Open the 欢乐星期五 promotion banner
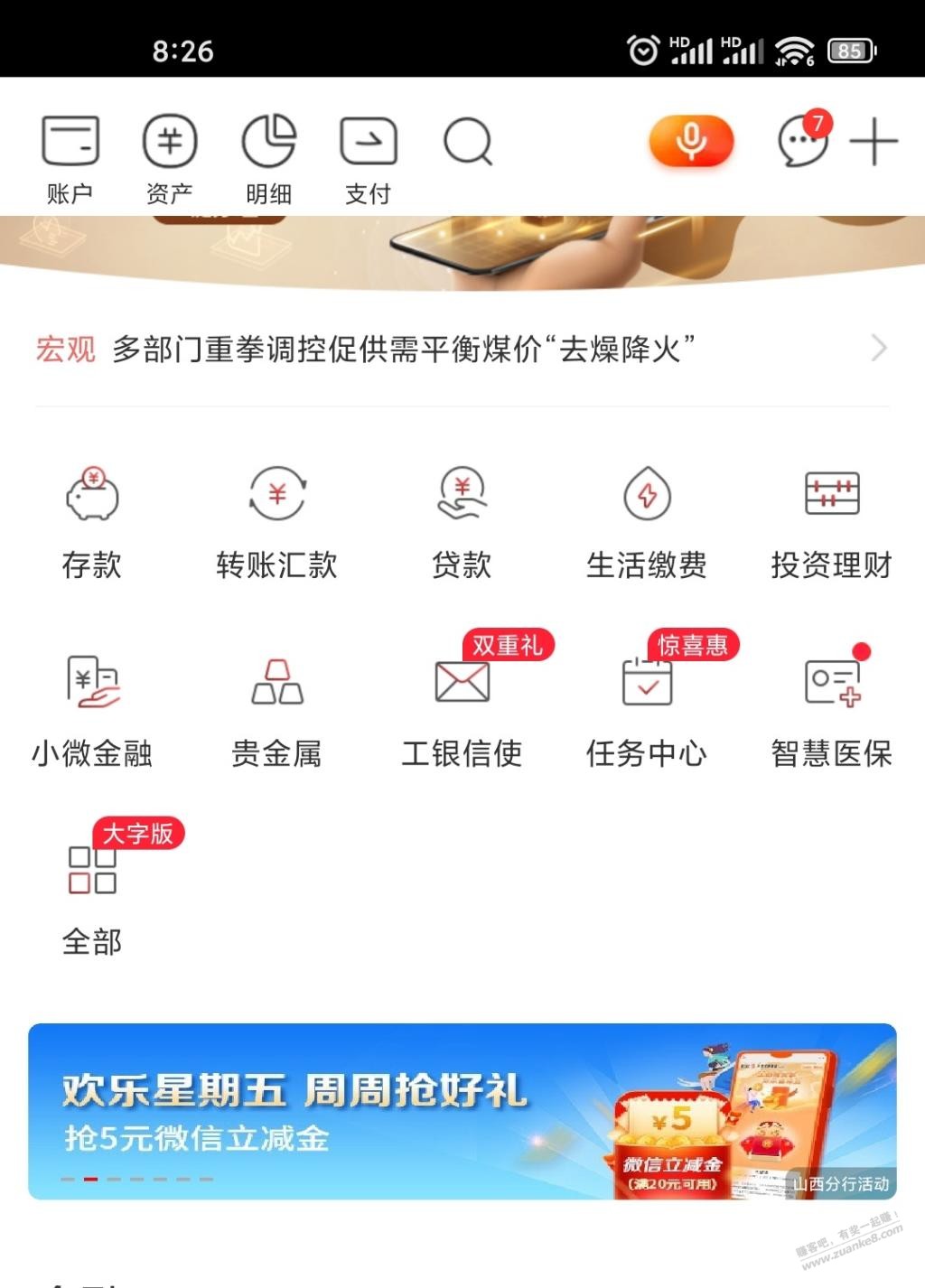925x1288 pixels. [x=361, y=1111]
